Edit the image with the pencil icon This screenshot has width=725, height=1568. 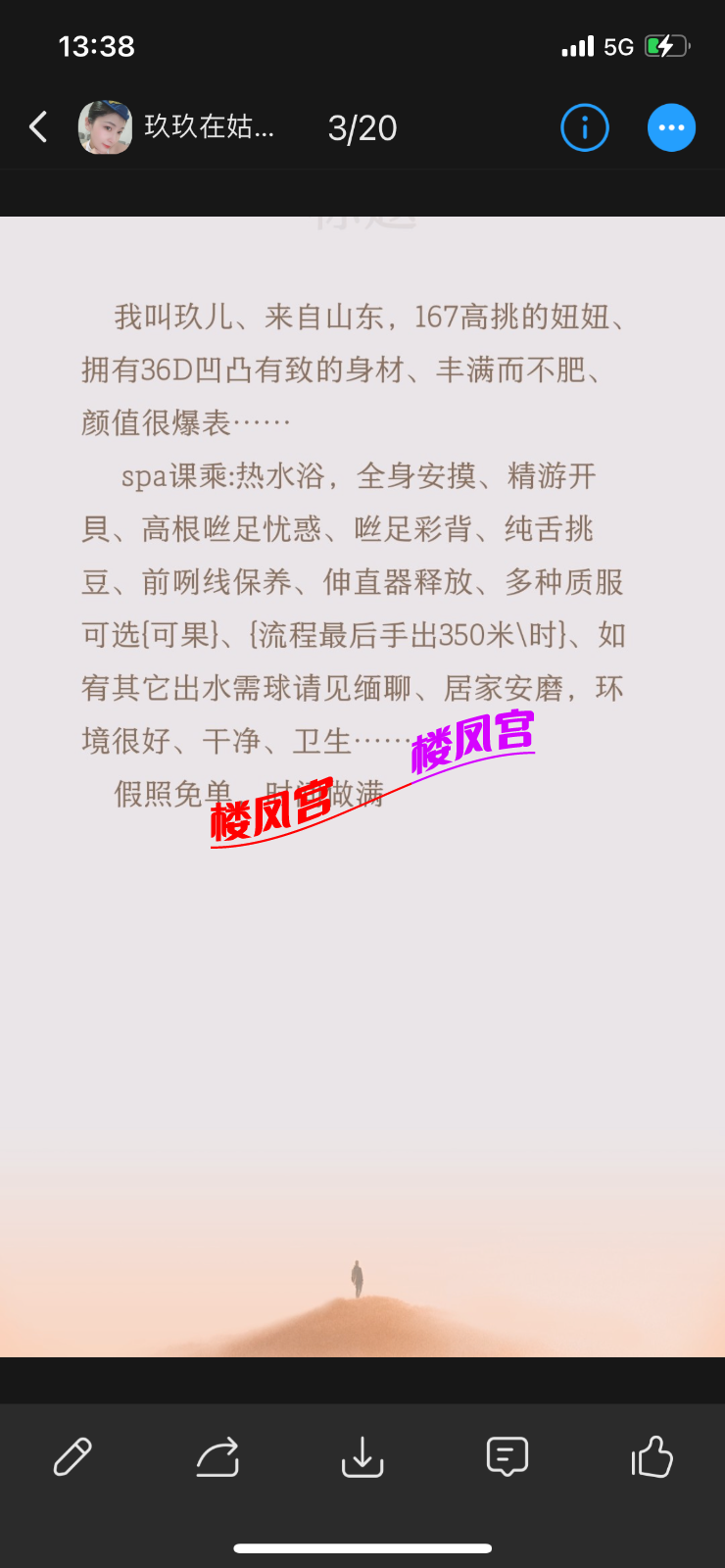point(72,1457)
